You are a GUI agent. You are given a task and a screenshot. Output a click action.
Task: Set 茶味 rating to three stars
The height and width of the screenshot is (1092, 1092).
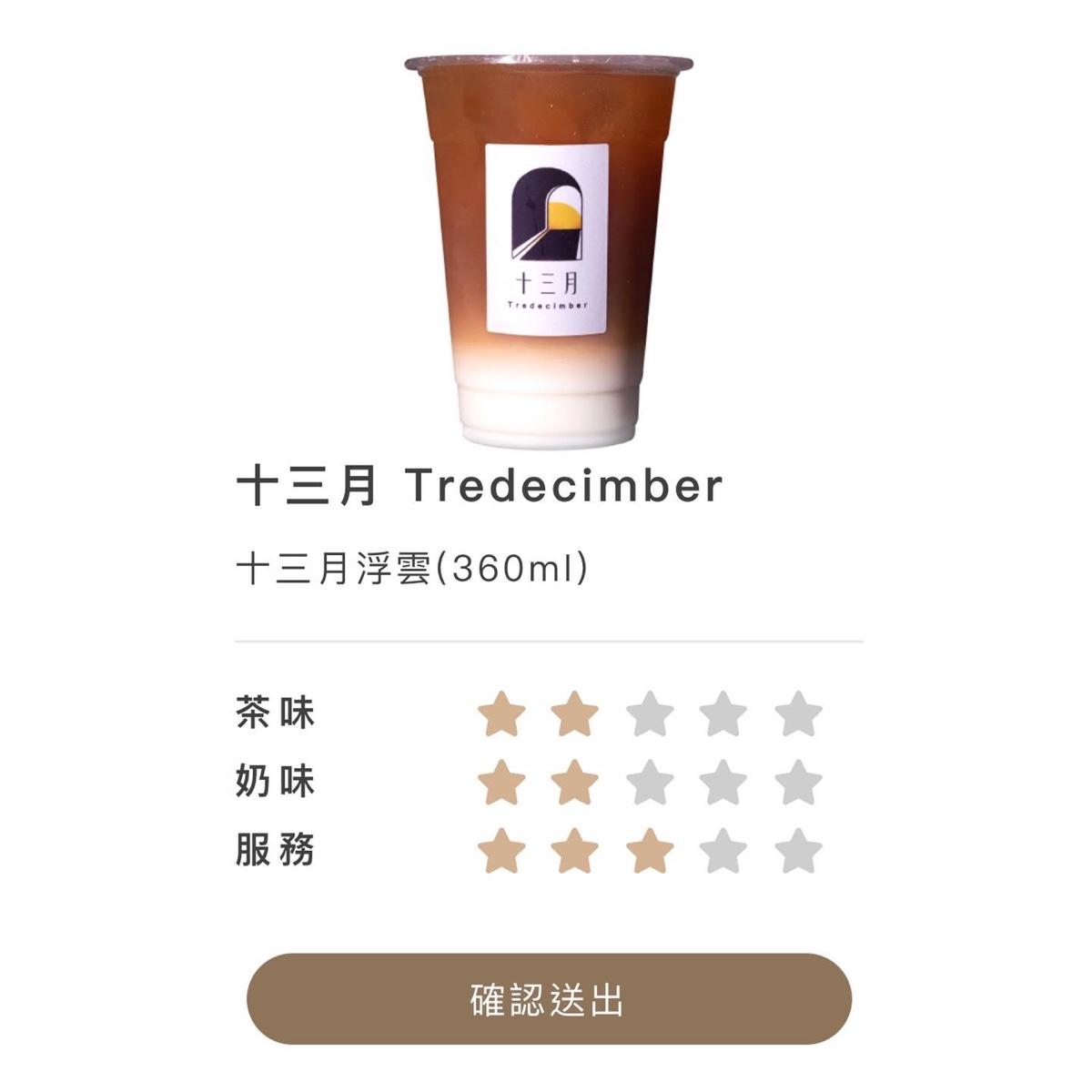[x=650, y=713]
